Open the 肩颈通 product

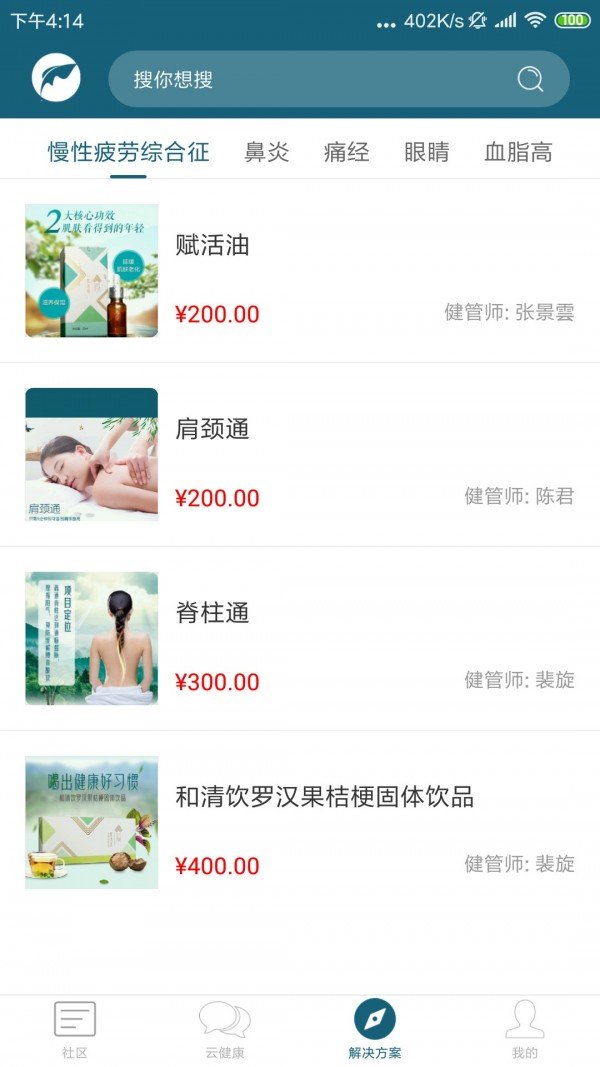(300, 455)
